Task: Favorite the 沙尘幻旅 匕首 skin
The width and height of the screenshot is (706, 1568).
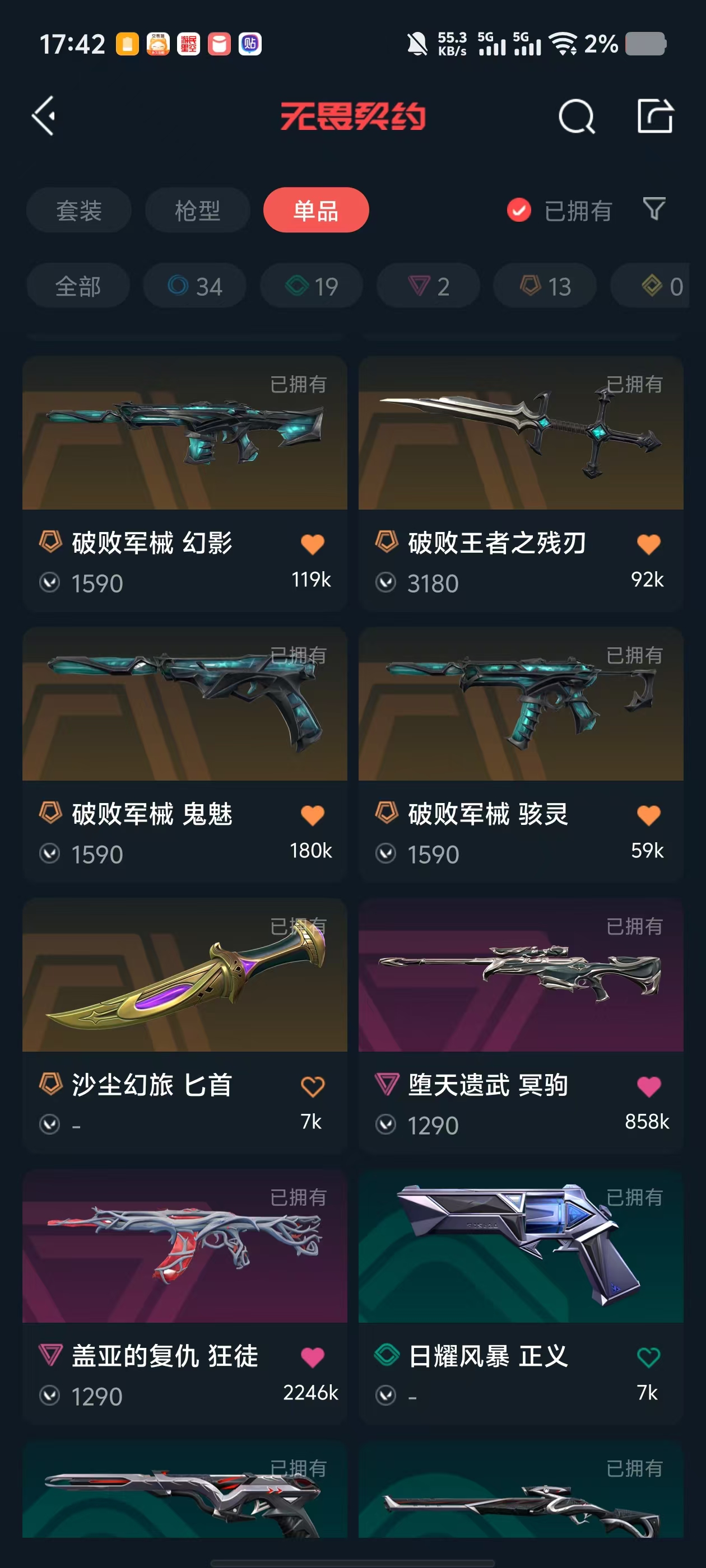Action: (x=313, y=1086)
